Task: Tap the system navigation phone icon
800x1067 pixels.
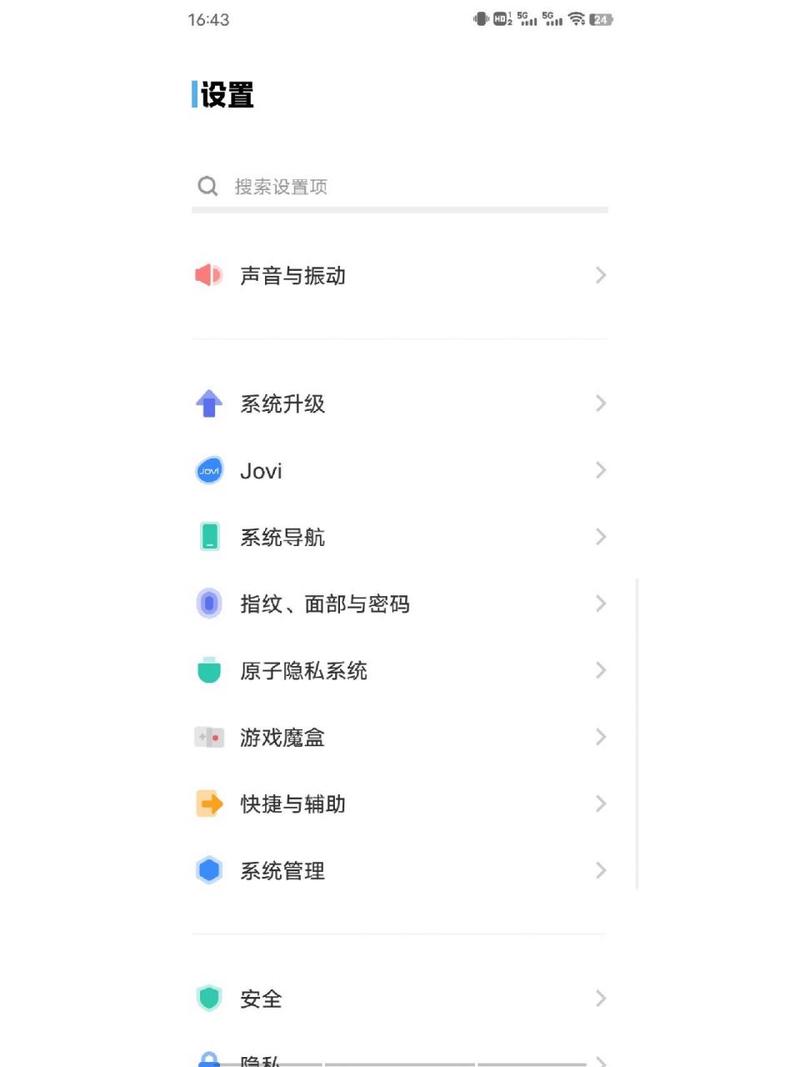Action: pos(209,537)
